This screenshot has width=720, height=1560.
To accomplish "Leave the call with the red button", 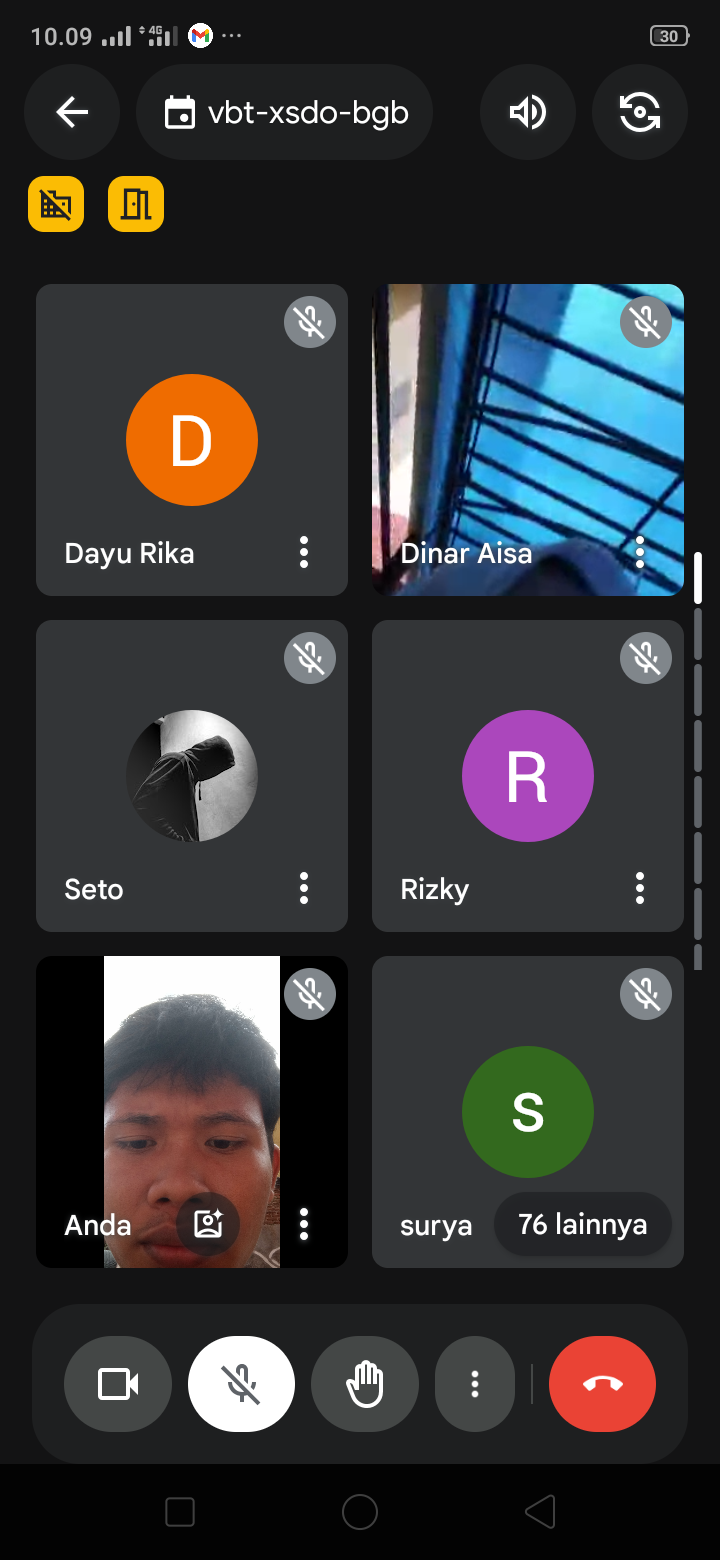I will click(602, 1385).
